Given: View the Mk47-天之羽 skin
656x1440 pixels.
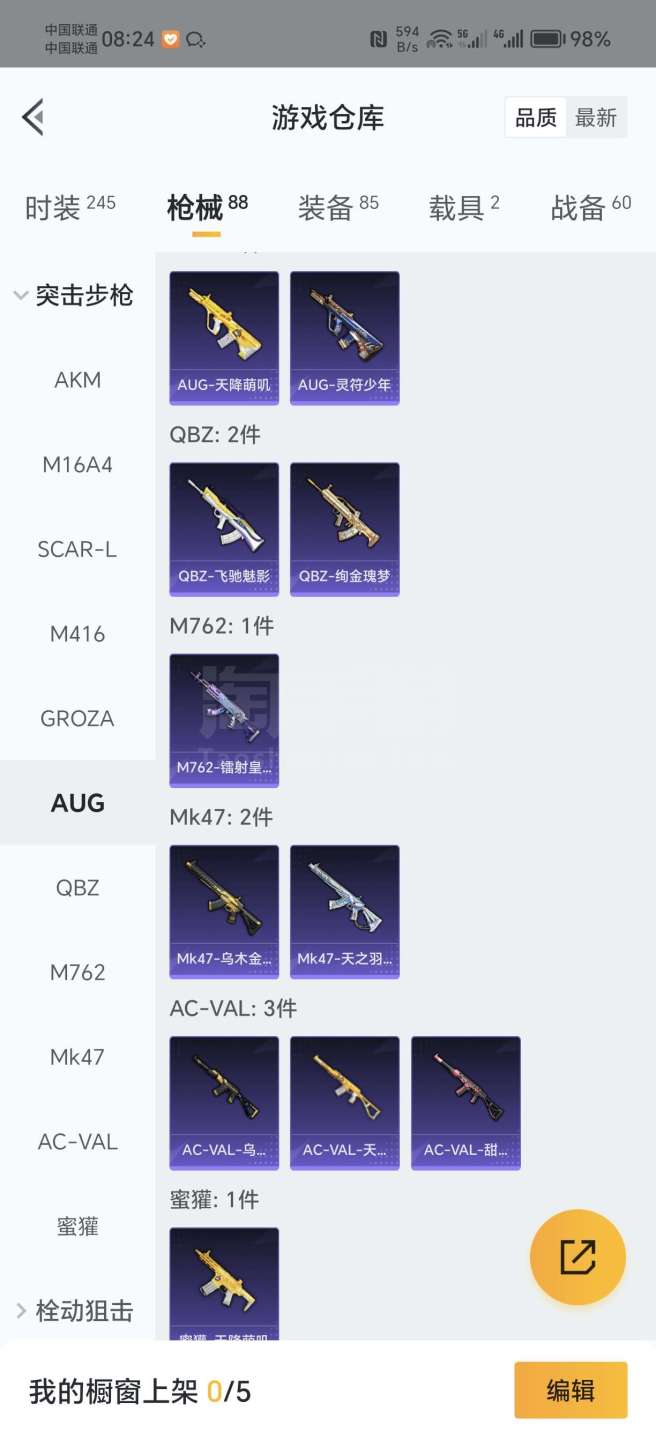Looking at the screenshot, I should tap(345, 911).
